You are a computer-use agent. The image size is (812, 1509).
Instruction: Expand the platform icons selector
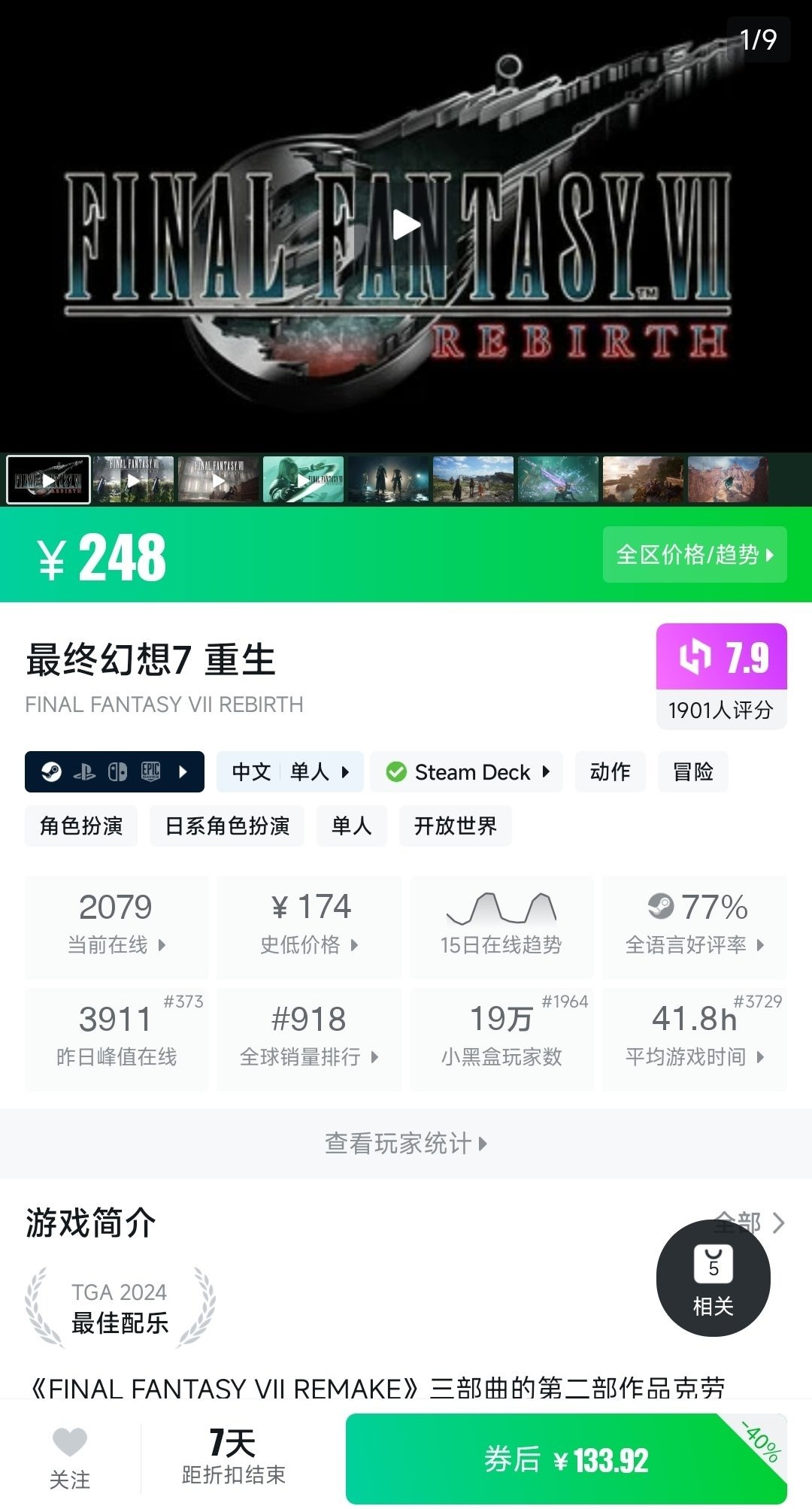tap(114, 771)
